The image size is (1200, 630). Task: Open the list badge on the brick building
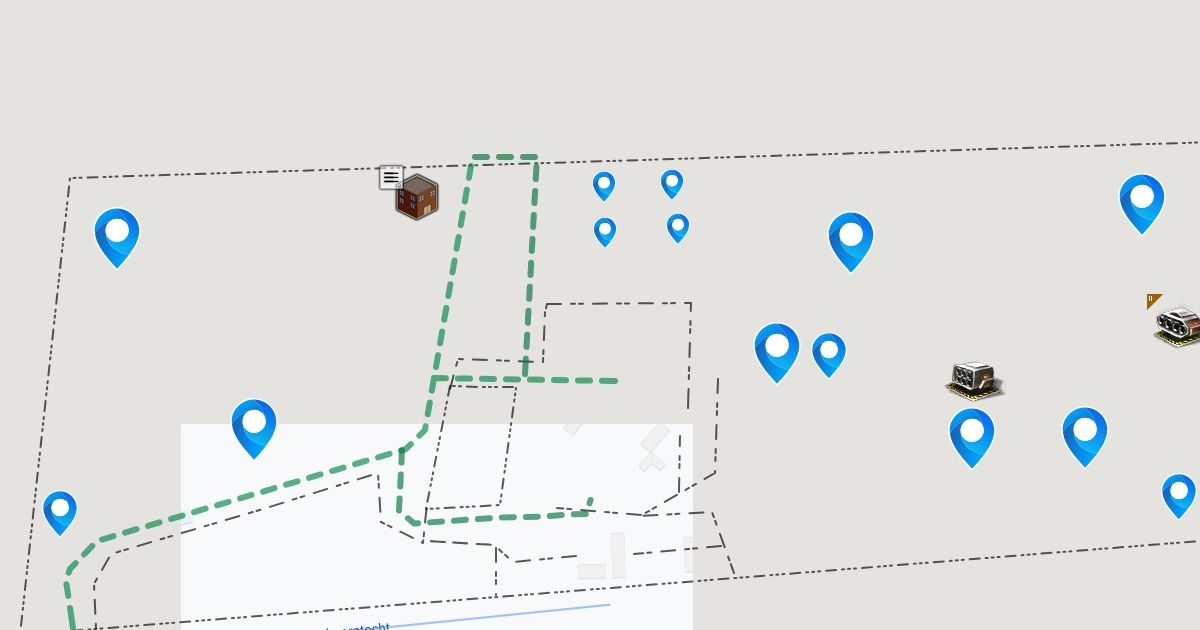click(x=391, y=177)
